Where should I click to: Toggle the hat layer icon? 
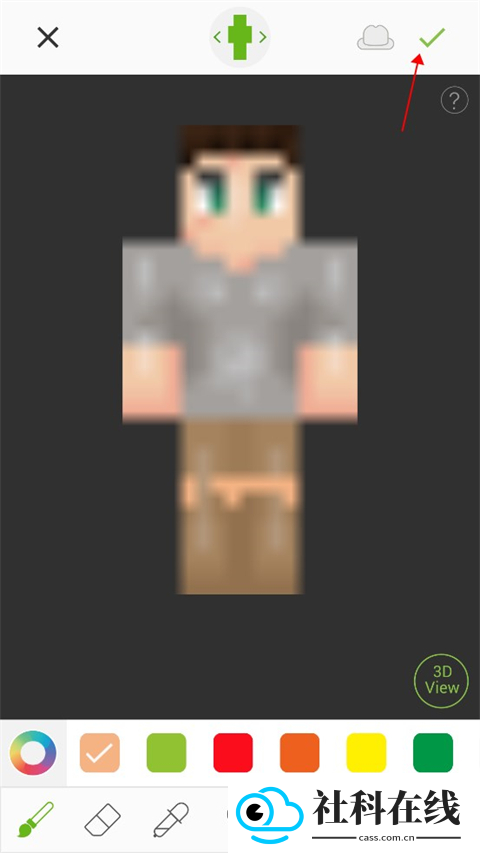[x=376, y=38]
